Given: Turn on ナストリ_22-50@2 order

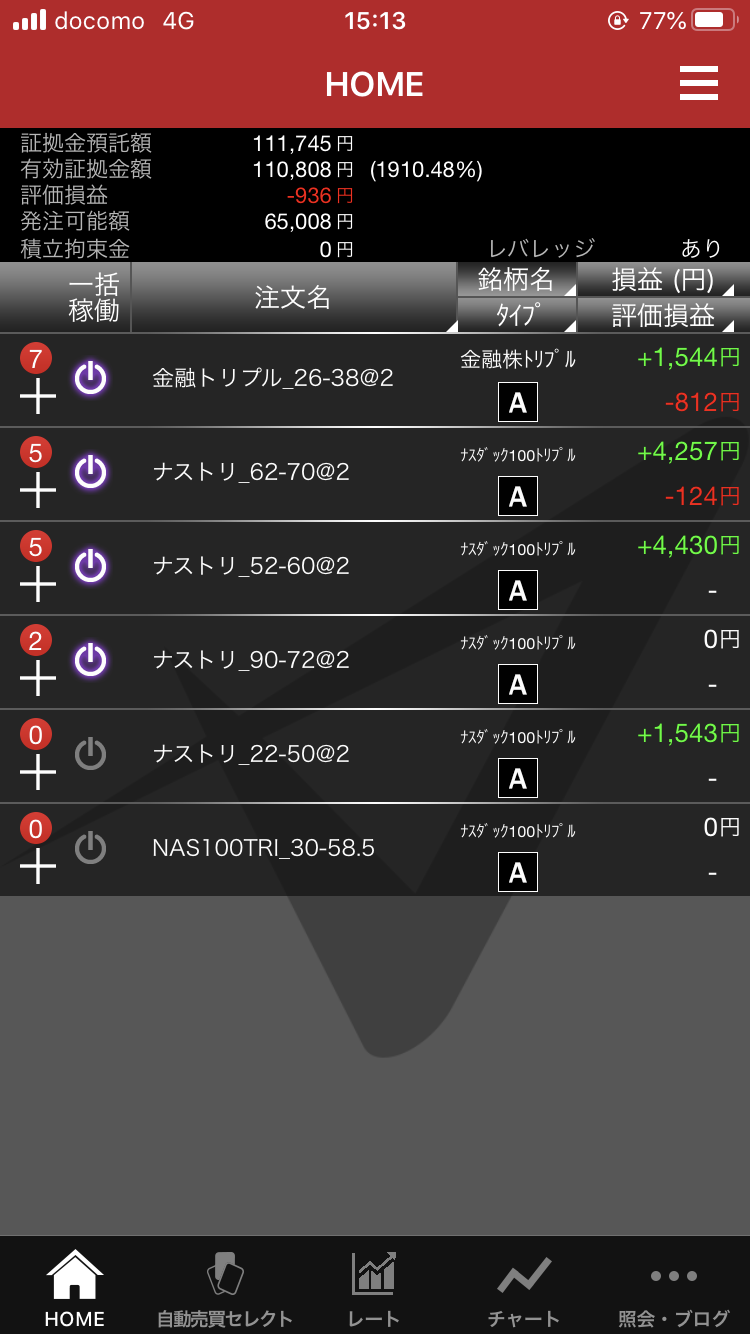Looking at the screenshot, I should coord(91,754).
